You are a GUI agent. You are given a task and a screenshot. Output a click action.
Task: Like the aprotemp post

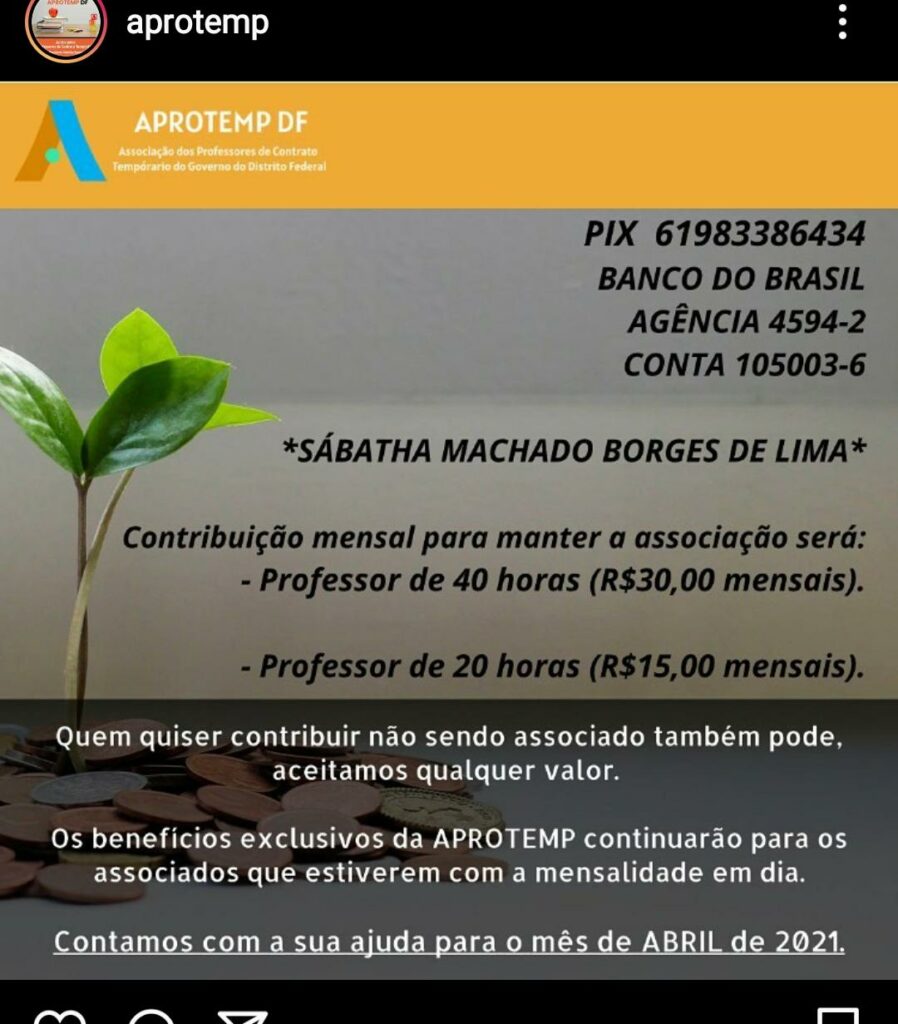click(x=59, y=1016)
